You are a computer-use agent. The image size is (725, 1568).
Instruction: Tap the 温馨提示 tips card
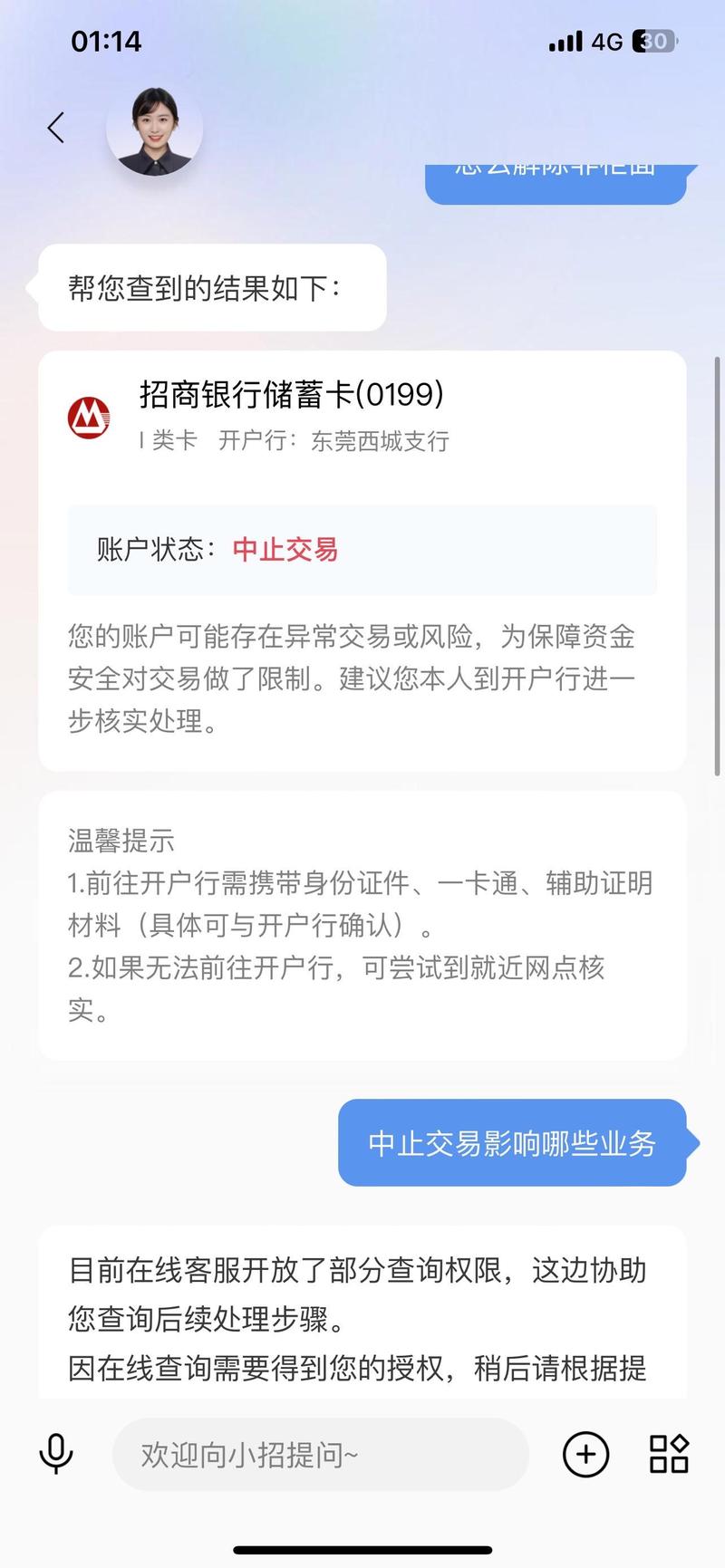pos(362,924)
